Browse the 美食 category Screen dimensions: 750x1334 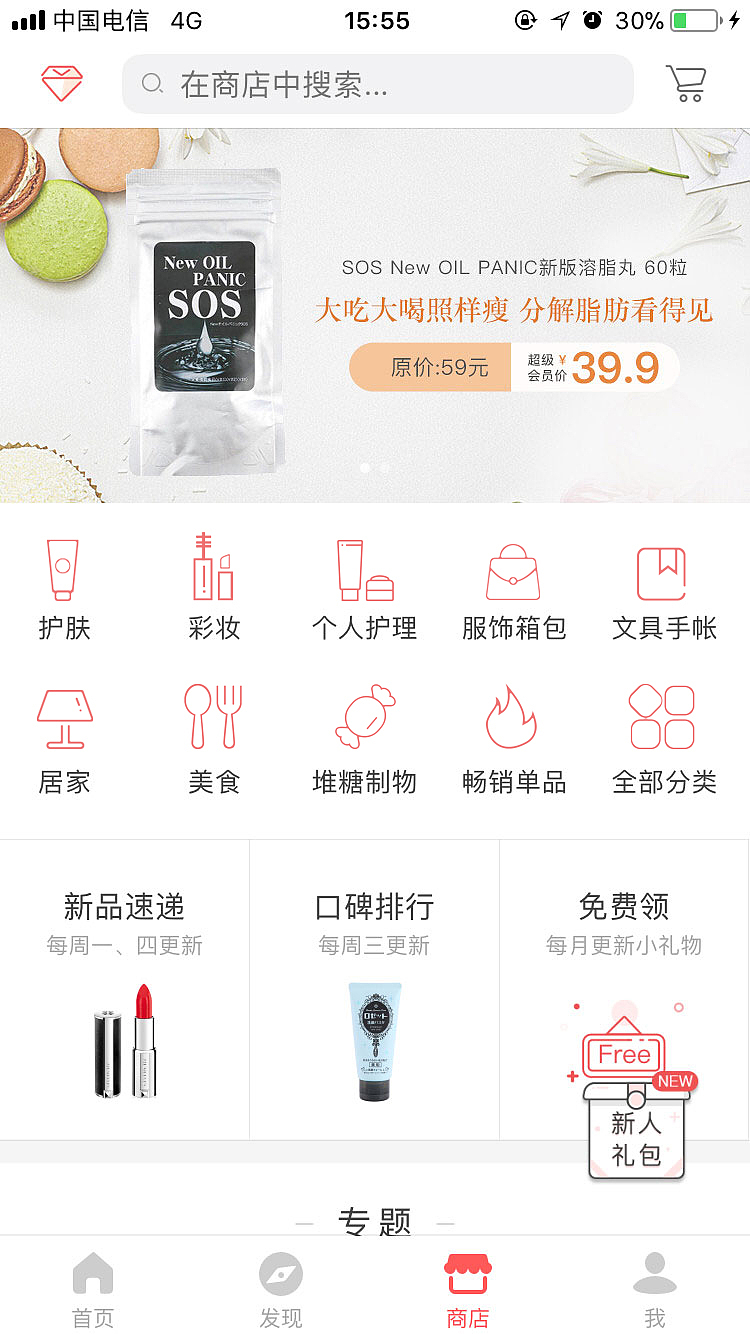[x=214, y=740]
